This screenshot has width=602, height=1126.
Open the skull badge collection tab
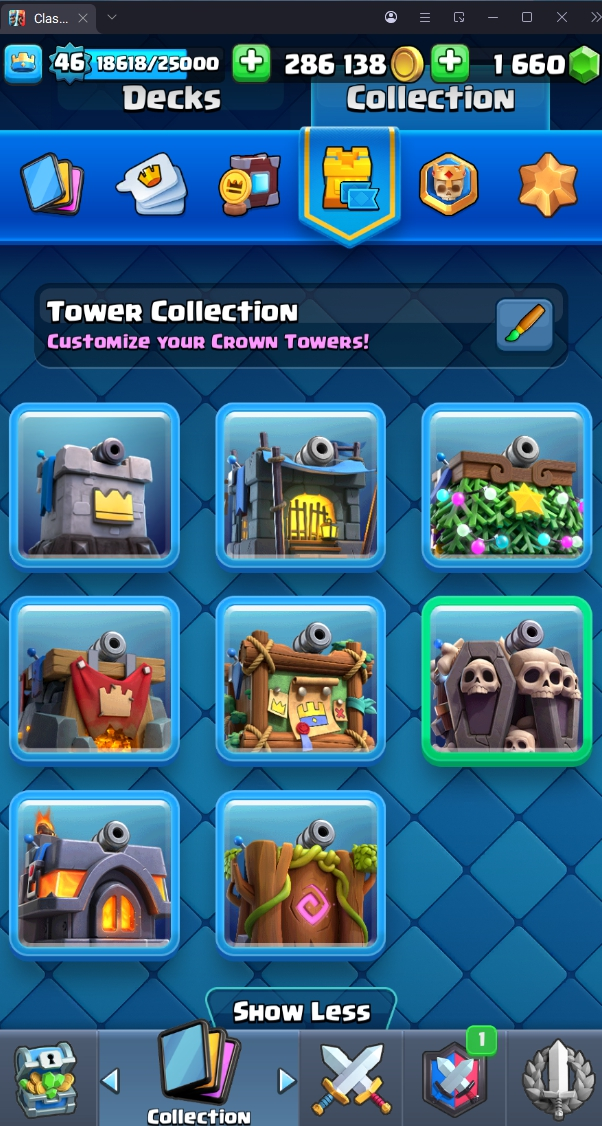448,185
